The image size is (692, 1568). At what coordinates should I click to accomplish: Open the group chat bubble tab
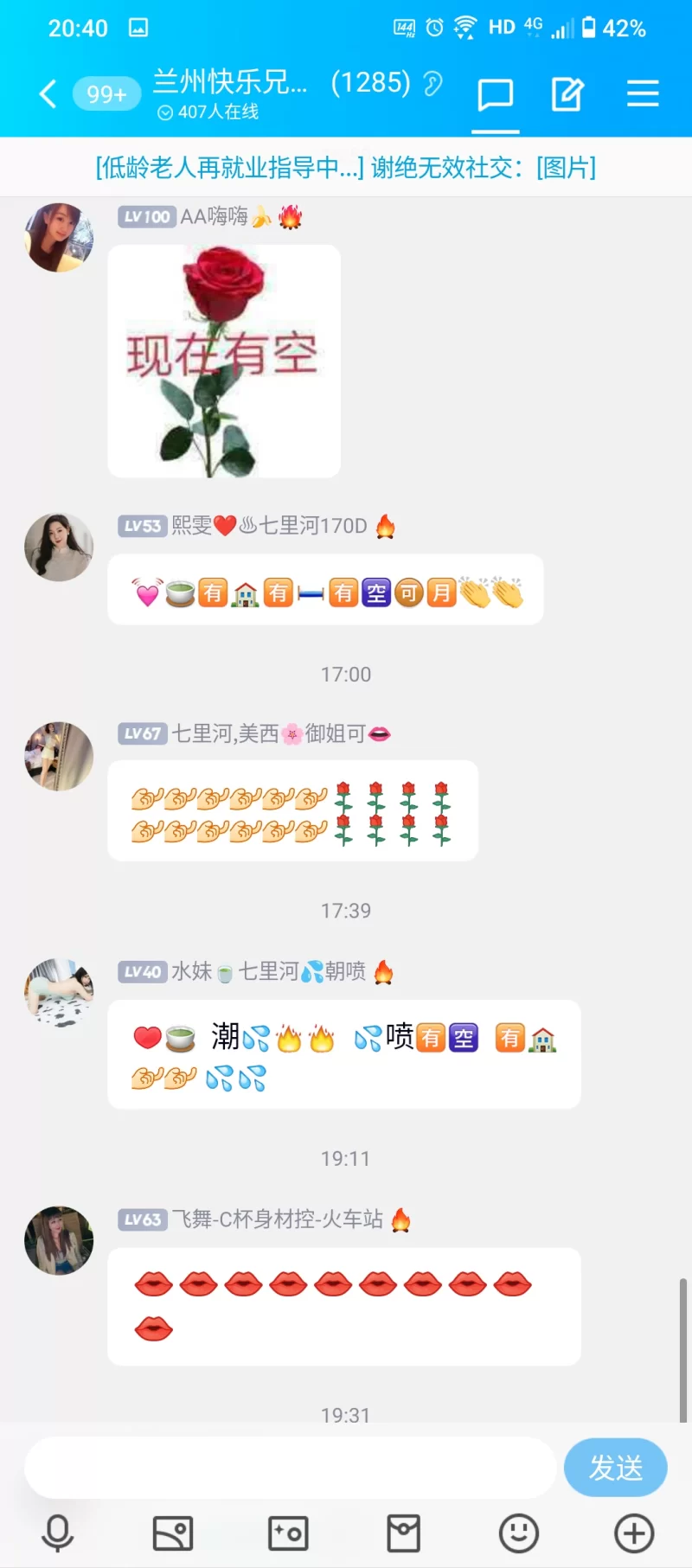[496, 94]
